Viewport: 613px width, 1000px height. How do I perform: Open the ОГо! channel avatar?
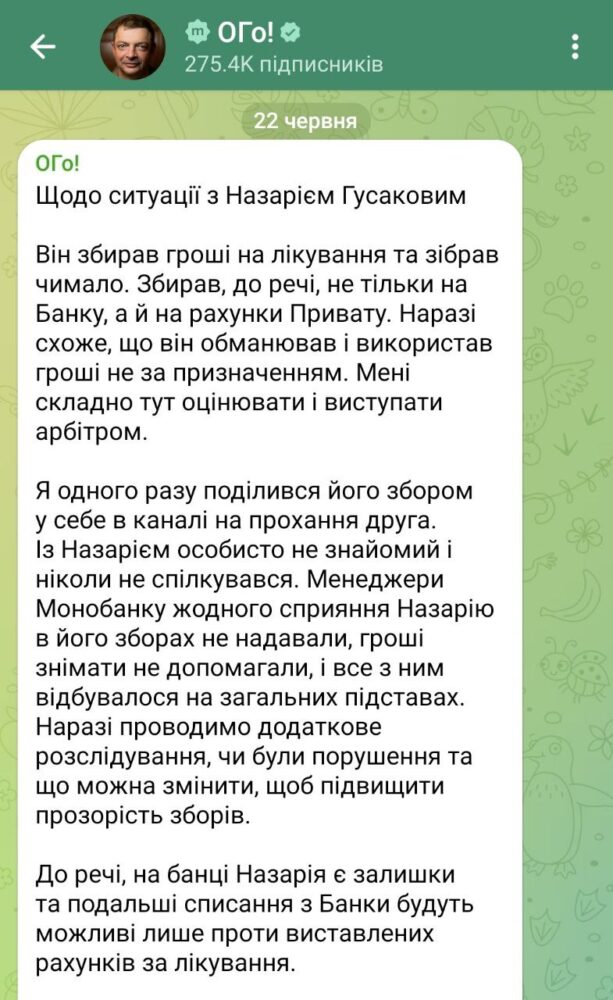click(x=133, y=47)
